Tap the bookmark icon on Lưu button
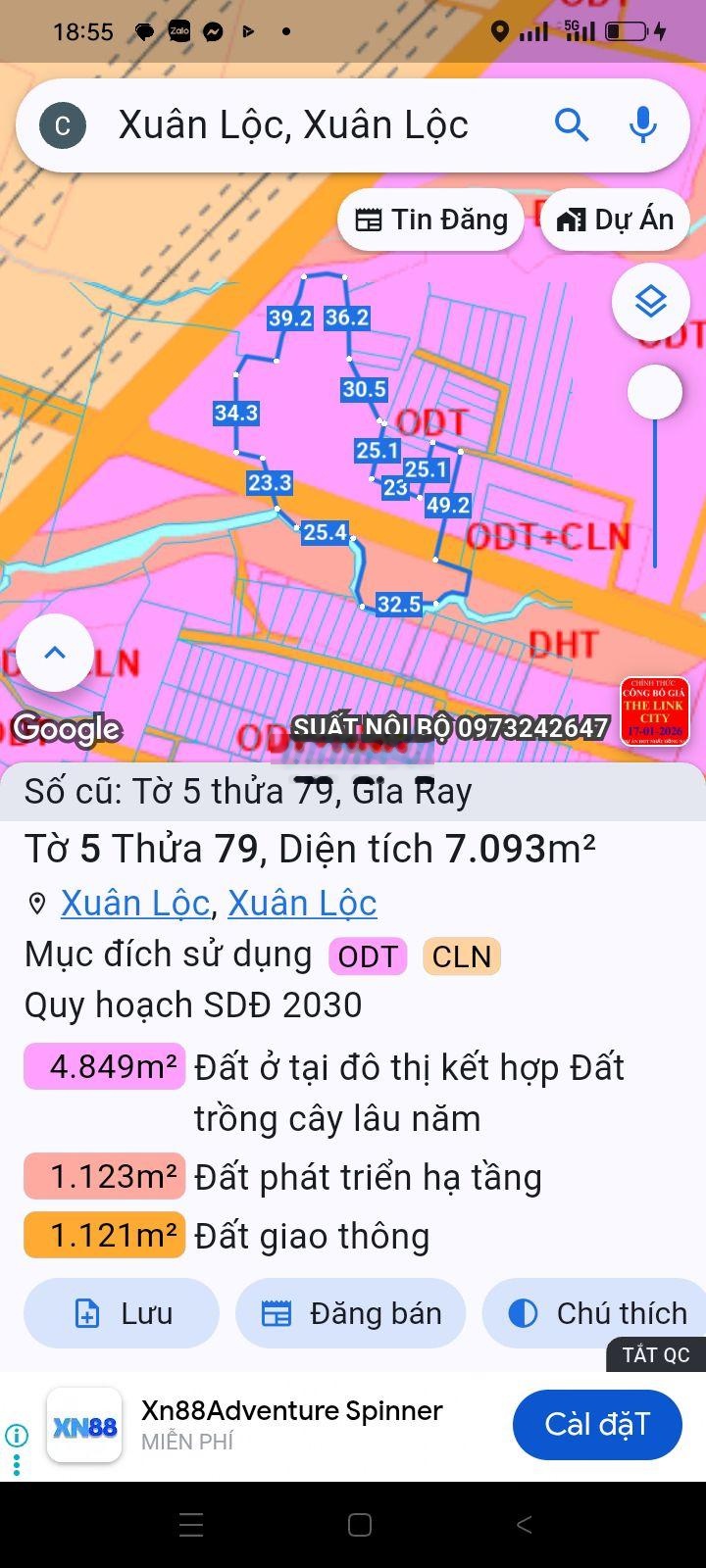This screenshot has height=1568, width=706. click(89, 1313)
